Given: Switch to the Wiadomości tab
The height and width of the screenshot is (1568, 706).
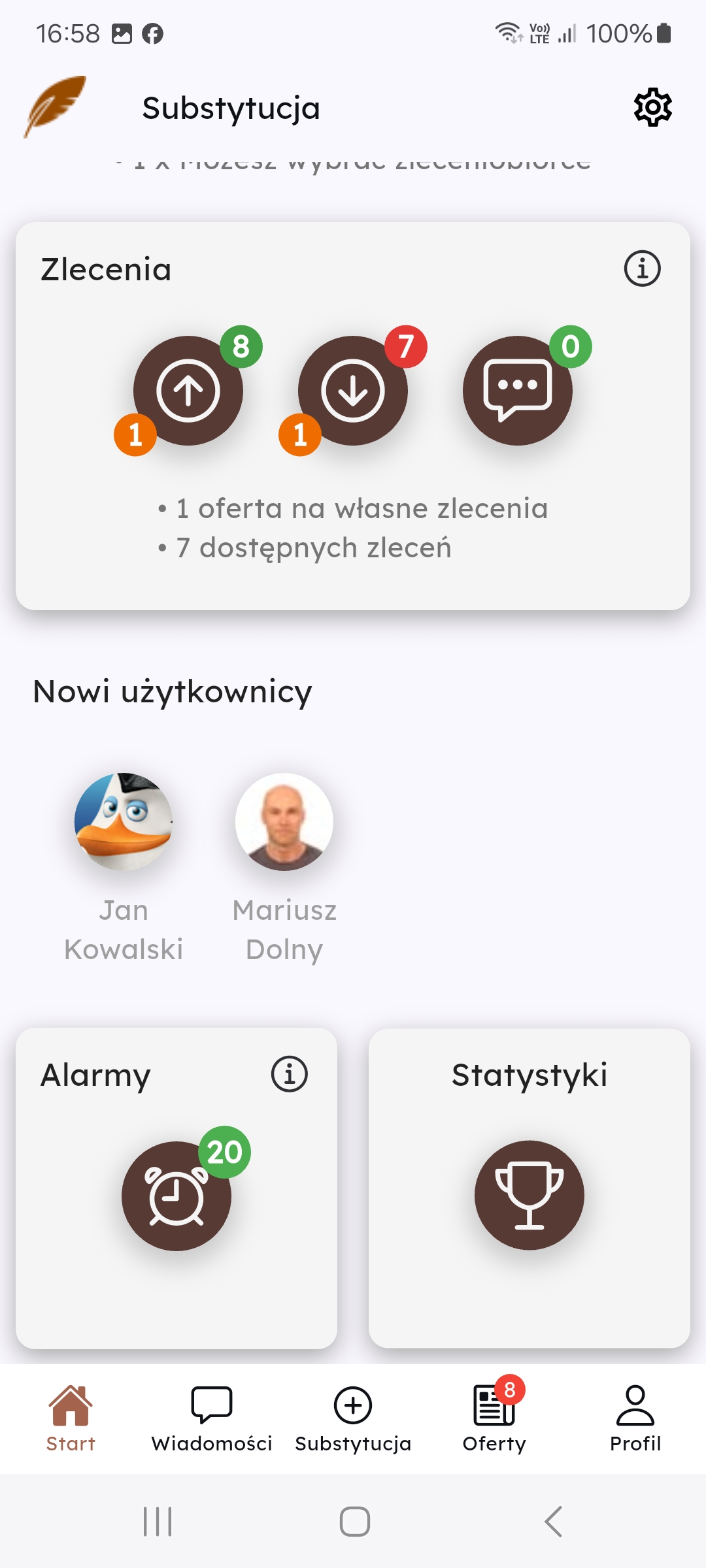Looking at the screenshot, I should point(212,1419).
